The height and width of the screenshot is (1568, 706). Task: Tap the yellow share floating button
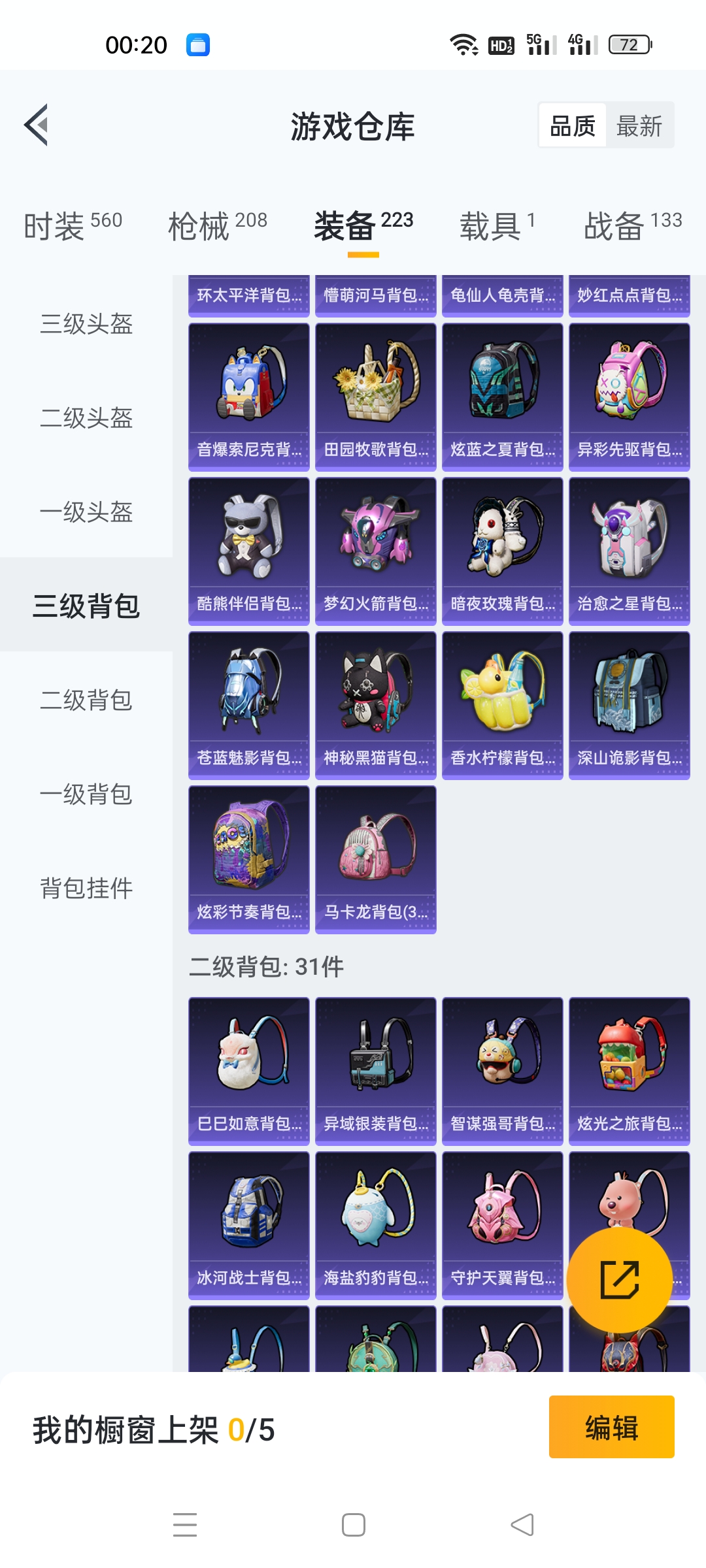(619, 1280)
